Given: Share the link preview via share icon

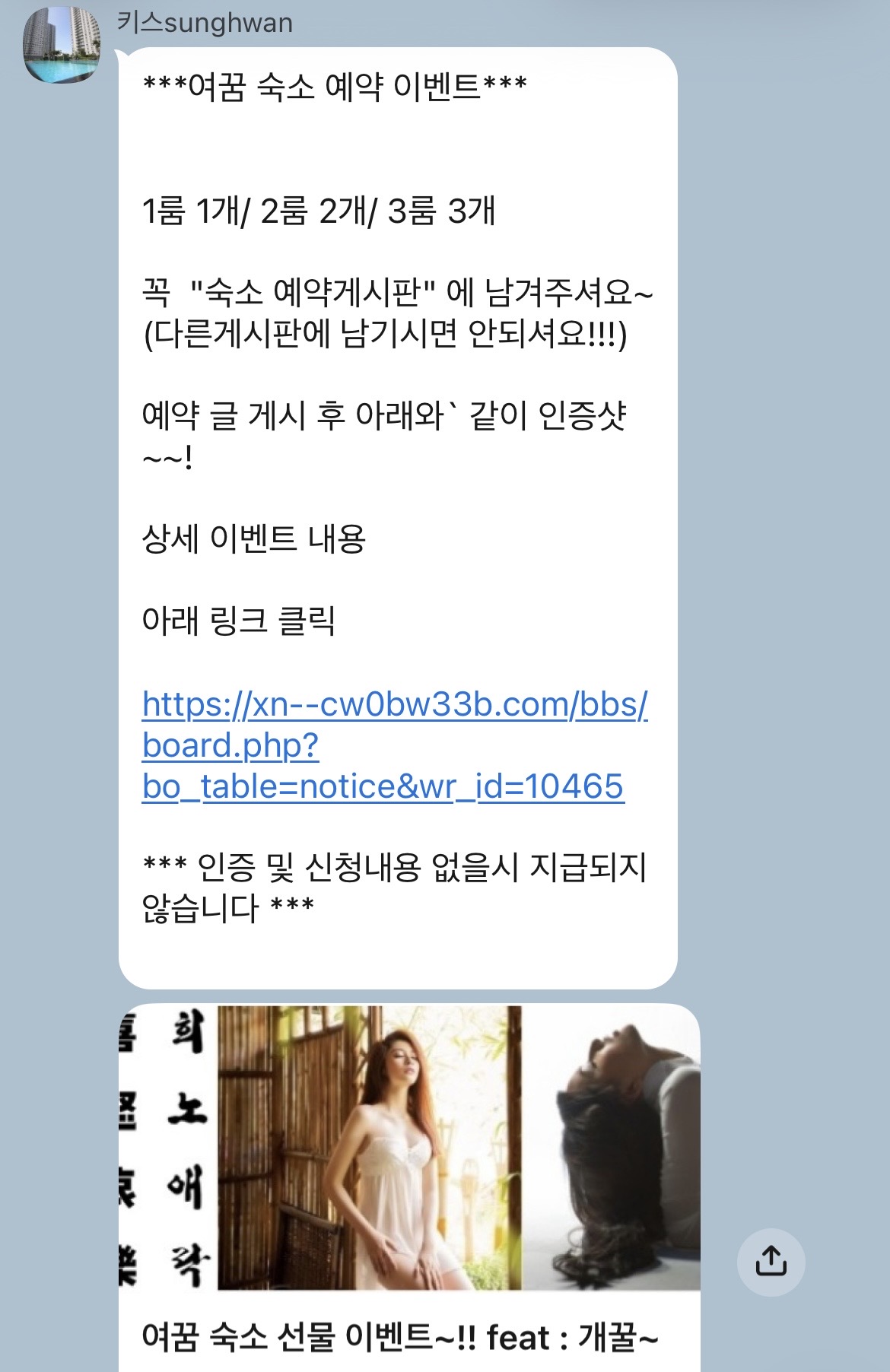Looking at the screenshot, I should 771,1262.
